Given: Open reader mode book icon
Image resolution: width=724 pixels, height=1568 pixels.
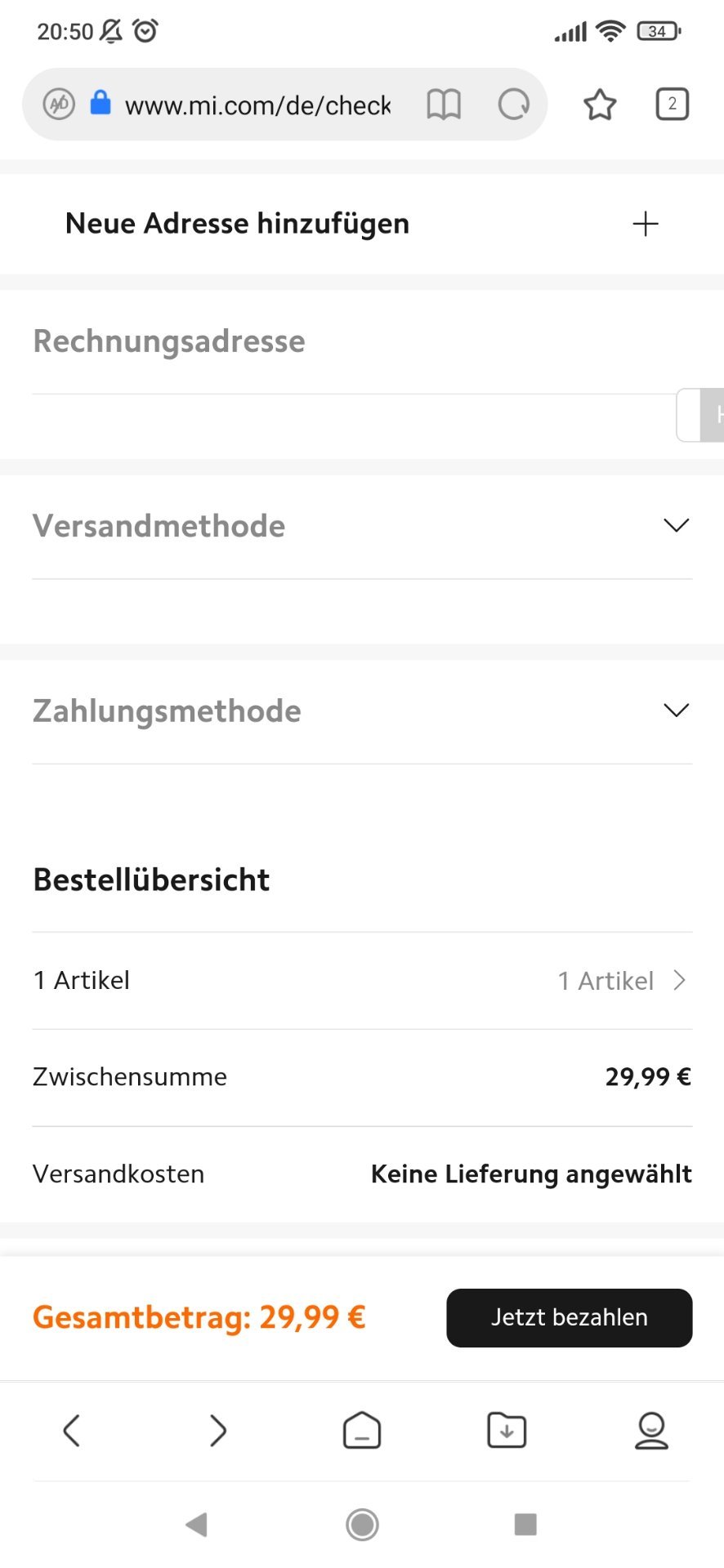Looking at the screenshot, I should [444, 105].
